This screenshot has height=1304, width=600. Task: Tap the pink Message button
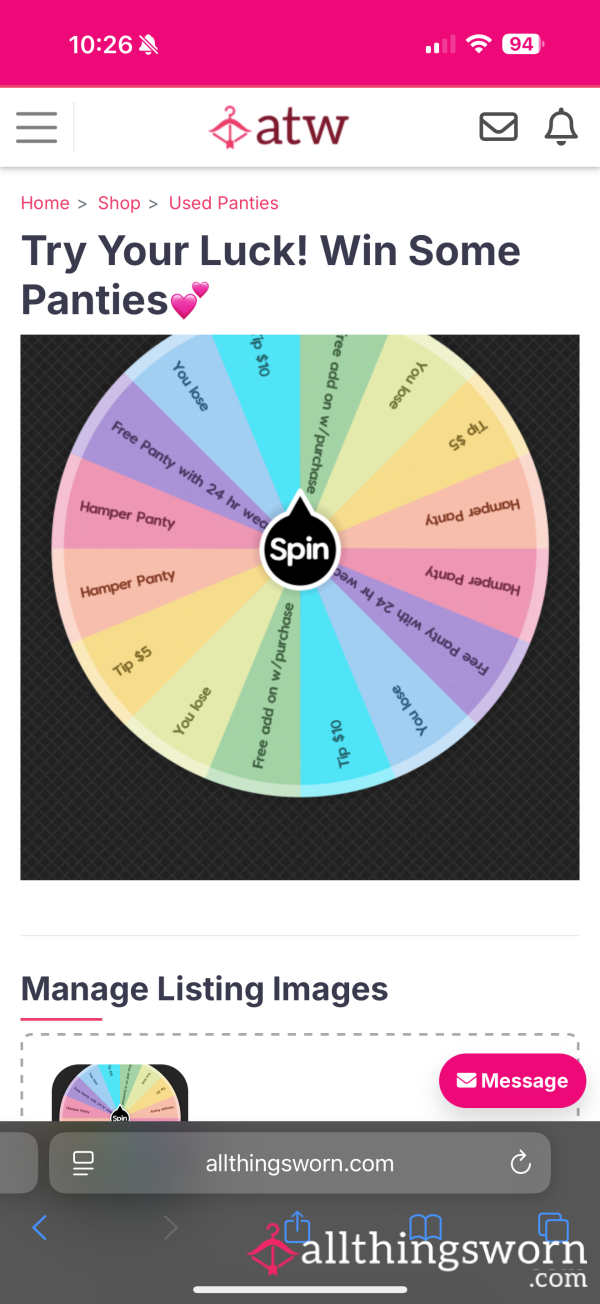pos(512,1080)
